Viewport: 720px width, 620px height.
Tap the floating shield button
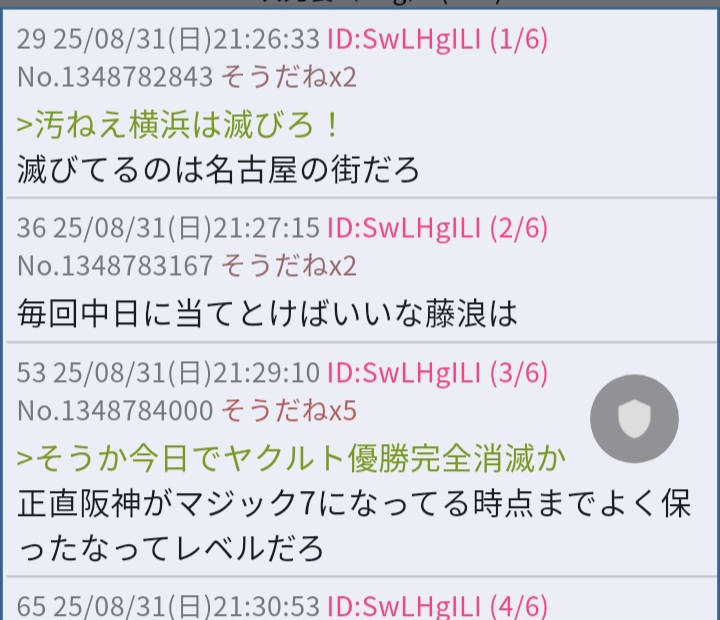(x=634, y=419)
